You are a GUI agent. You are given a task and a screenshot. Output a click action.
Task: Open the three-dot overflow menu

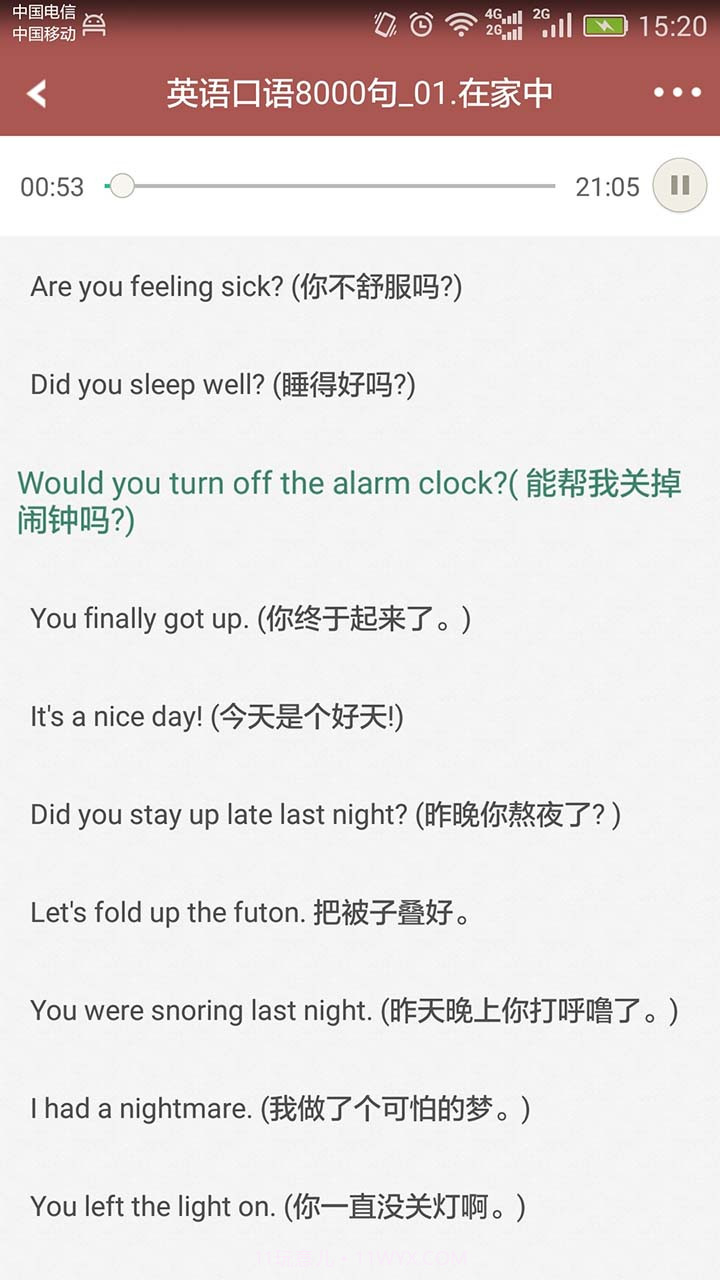pos(677,93)
